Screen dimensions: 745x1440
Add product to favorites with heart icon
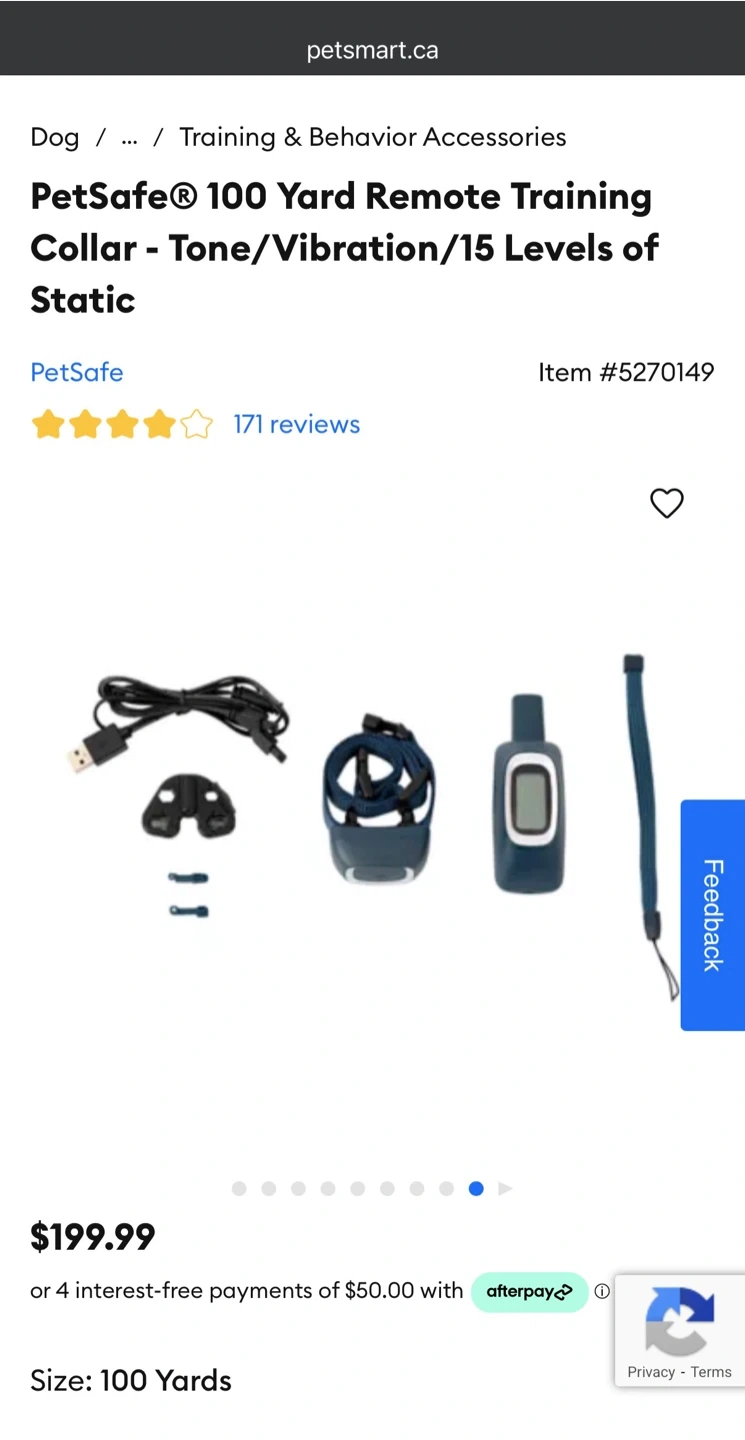(x=666, y=503)
